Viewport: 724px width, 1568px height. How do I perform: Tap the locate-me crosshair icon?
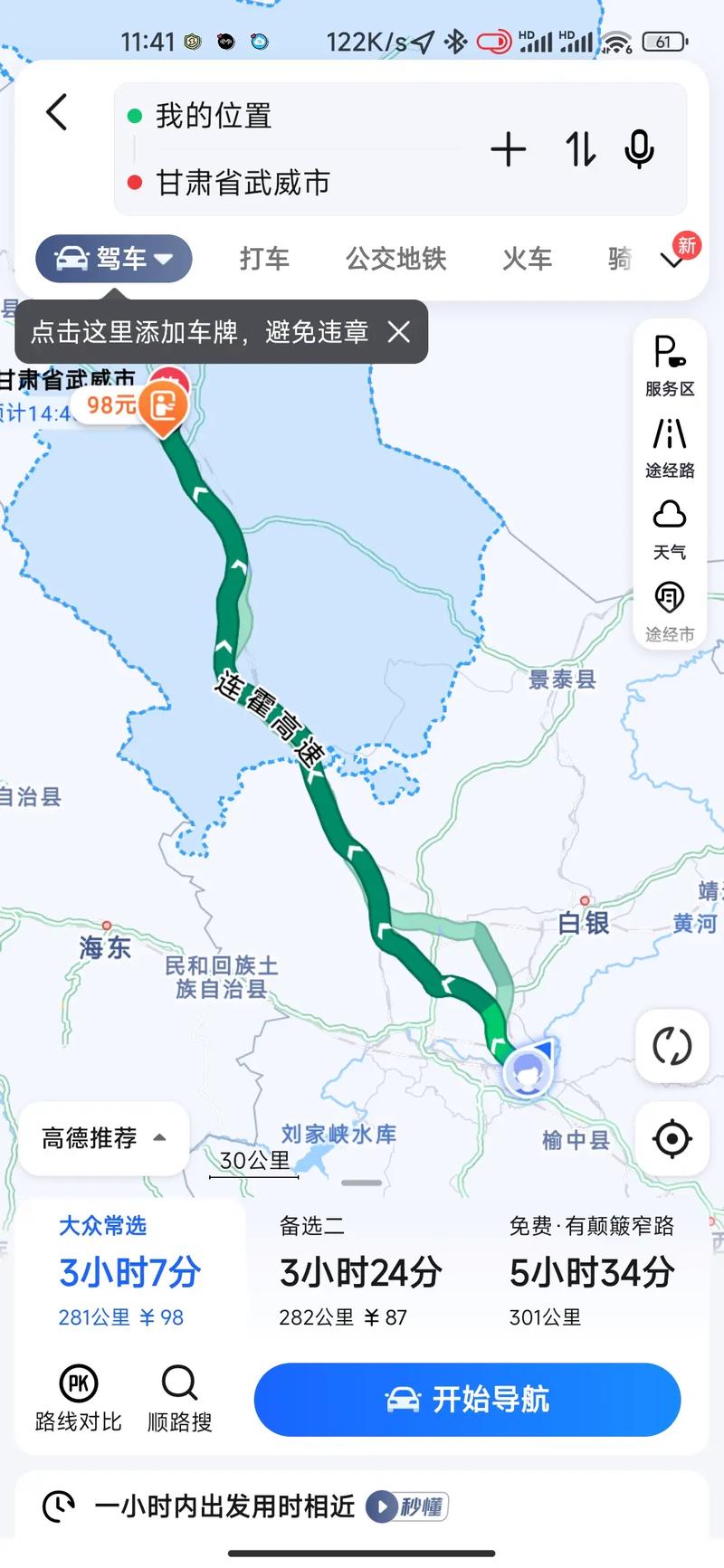tap(672, 1140)
